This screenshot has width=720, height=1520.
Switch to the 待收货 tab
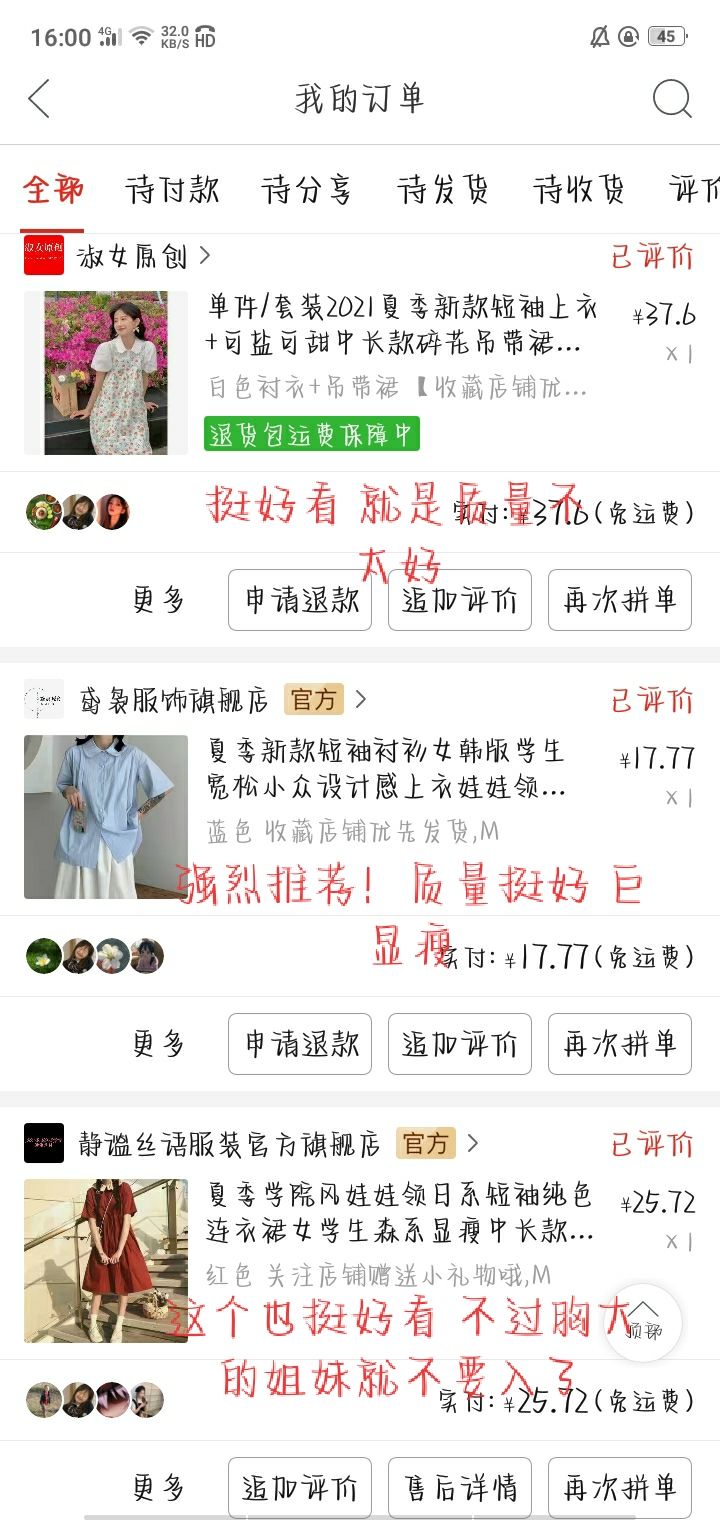[578, 190]
